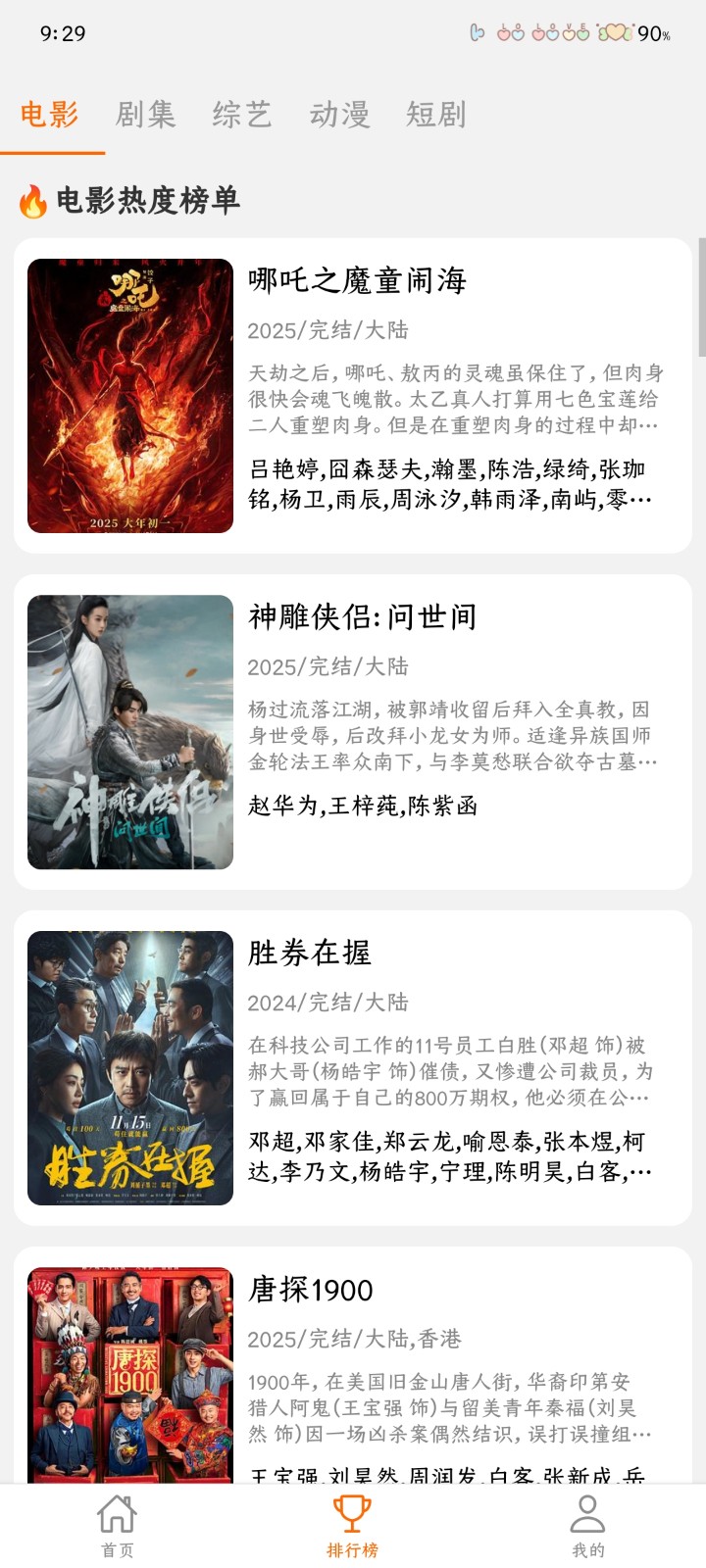Open the 我的 profile tab
This screenshot has height=1568, width=706.
tap(588, 1525)
